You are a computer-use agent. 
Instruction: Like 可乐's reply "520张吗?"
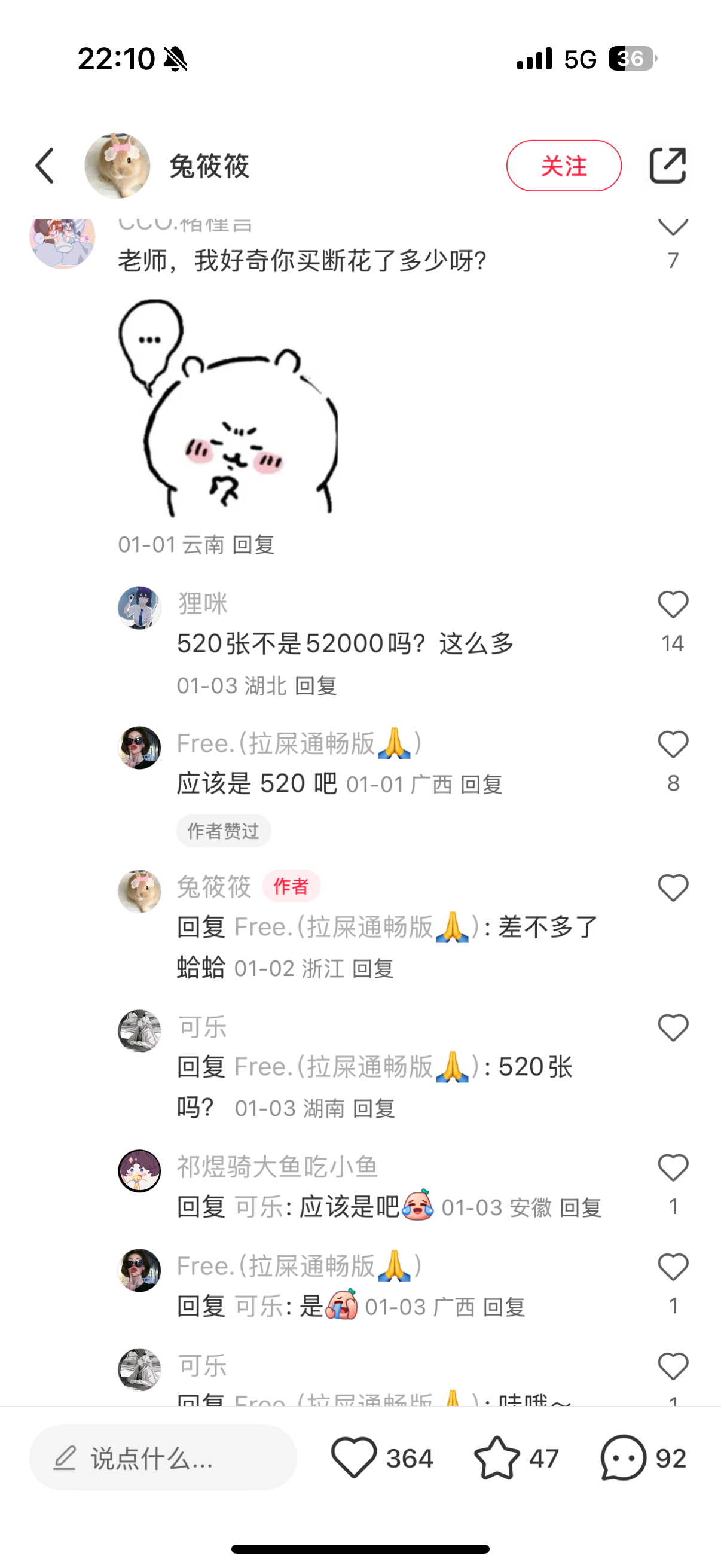click(x=673, y=1028)
